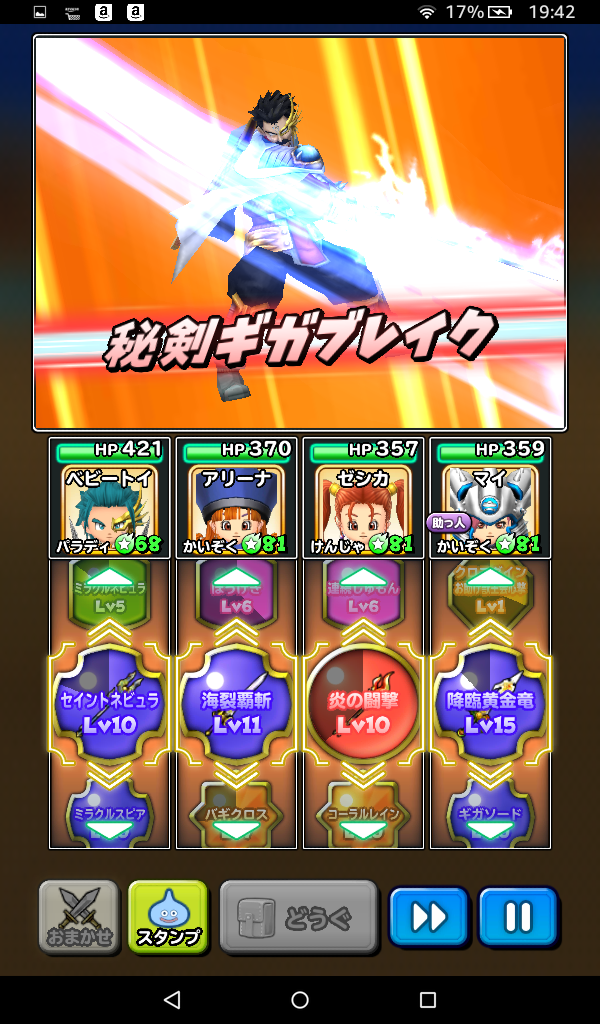Tap the fast-forward speed button
Viewport: 600px width, 1024px height.
429,916
